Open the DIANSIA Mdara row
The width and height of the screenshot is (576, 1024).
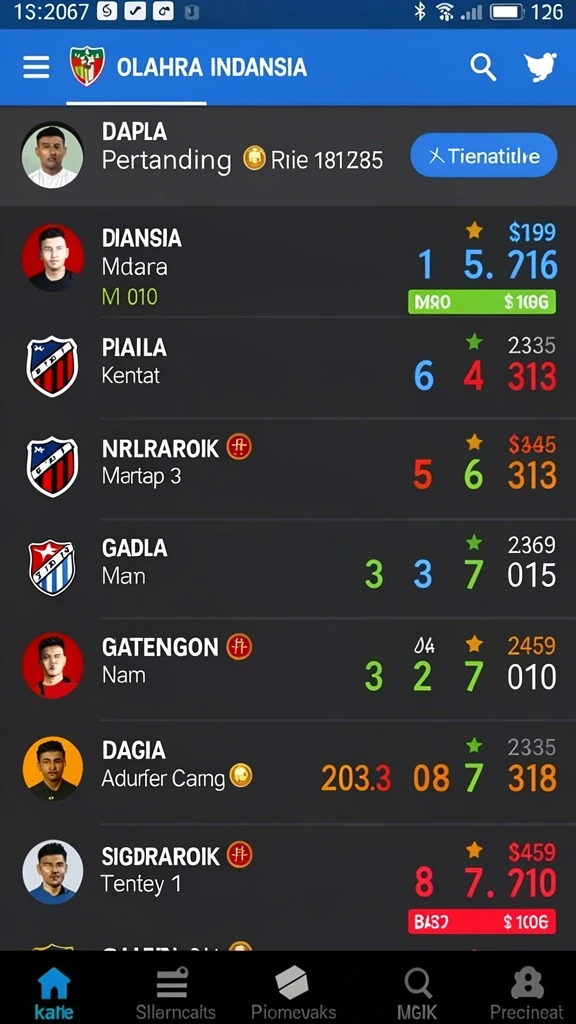(x=288, y=266)
